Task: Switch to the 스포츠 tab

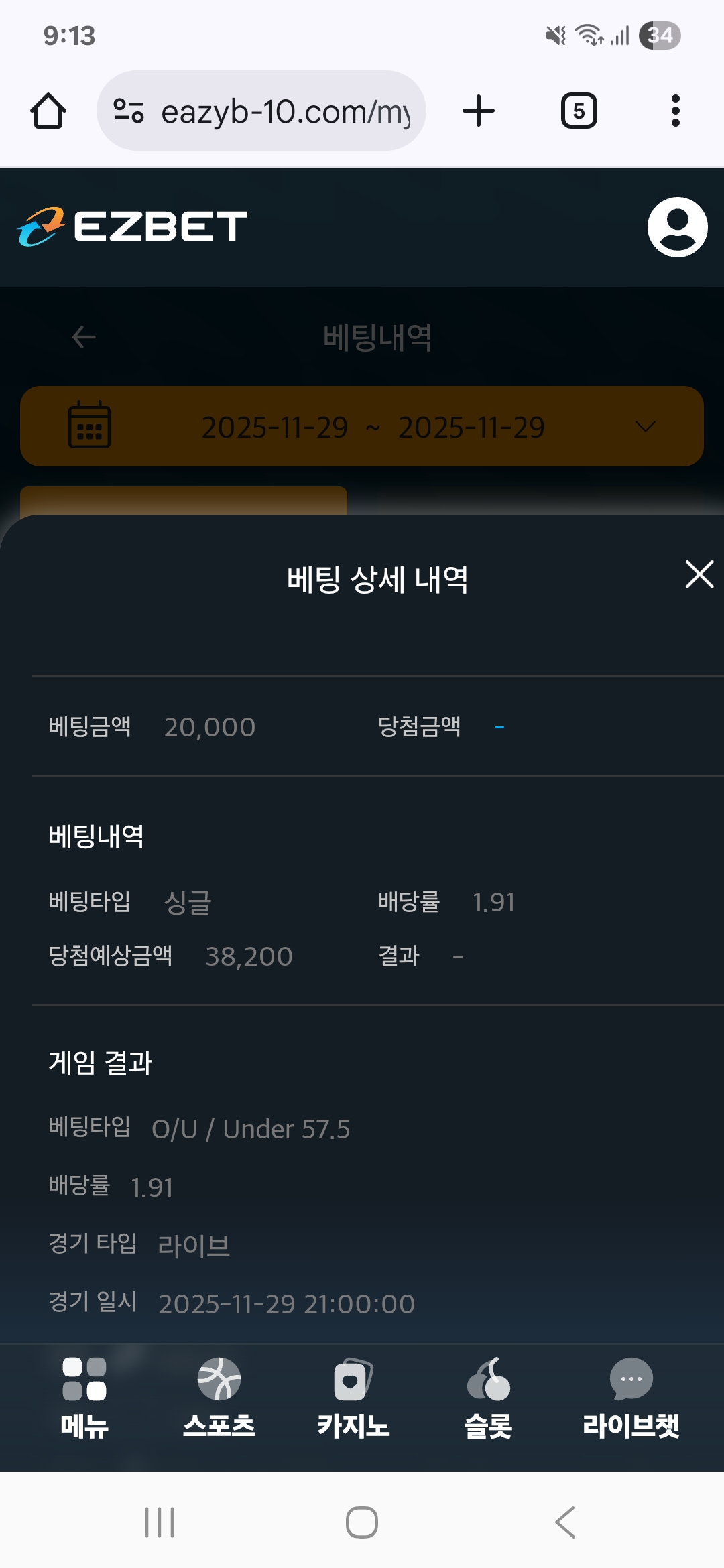Action: tap(219, 1397)
